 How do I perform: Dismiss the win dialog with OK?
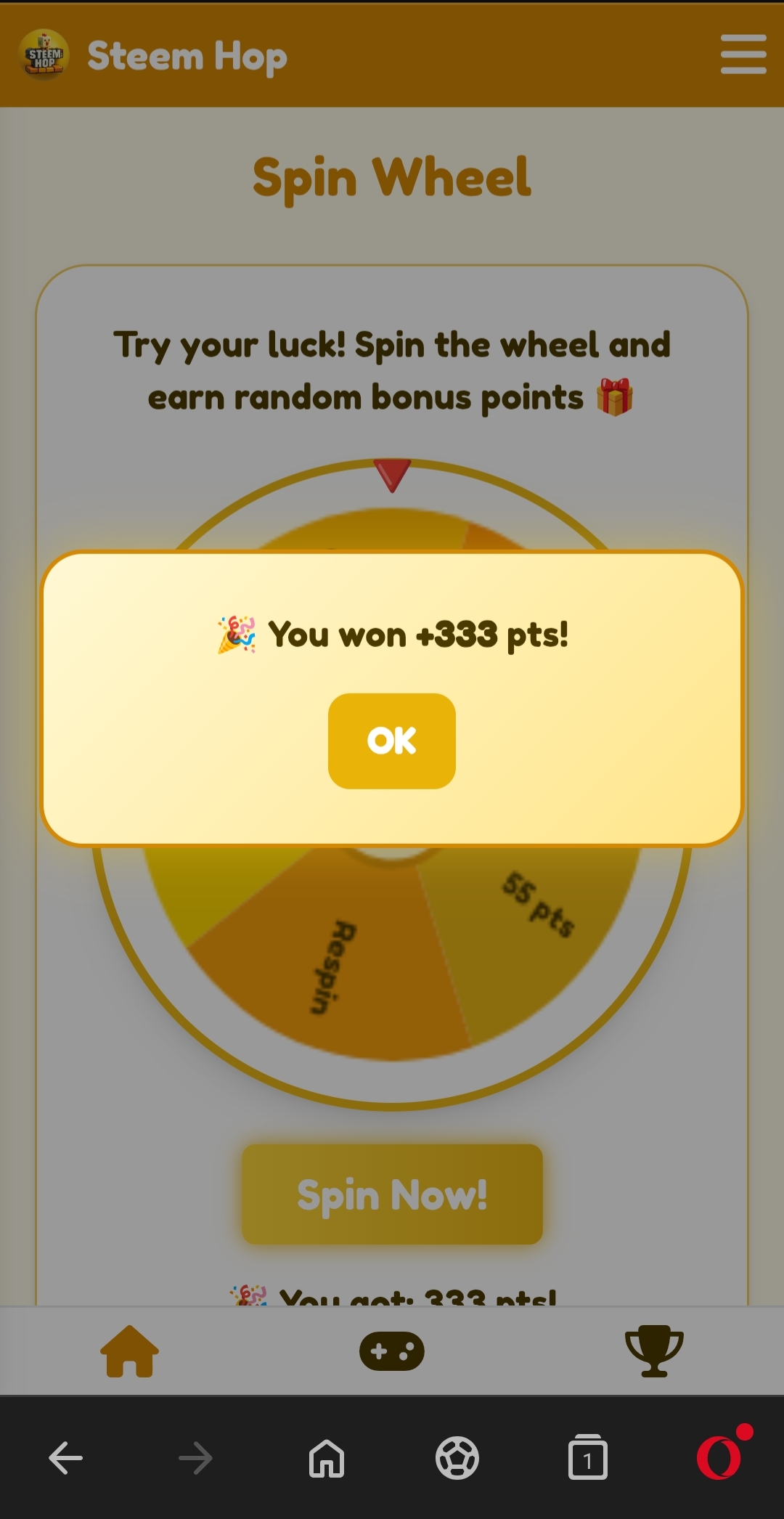[391, 741]
